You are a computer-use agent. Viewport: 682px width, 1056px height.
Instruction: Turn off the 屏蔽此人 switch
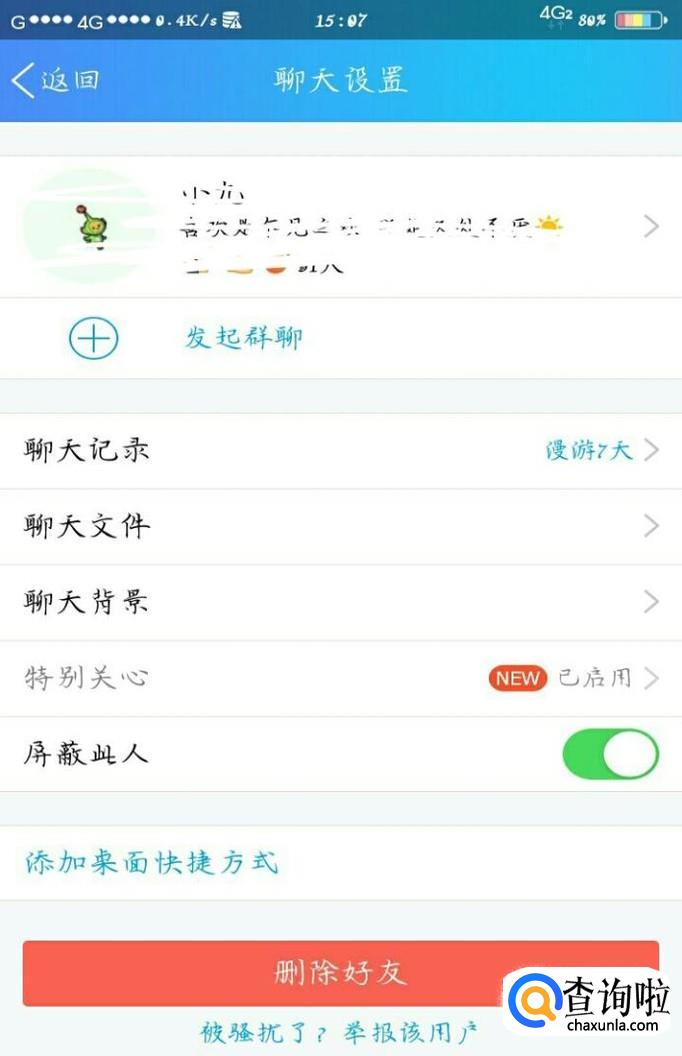click(x=610, y=754)
